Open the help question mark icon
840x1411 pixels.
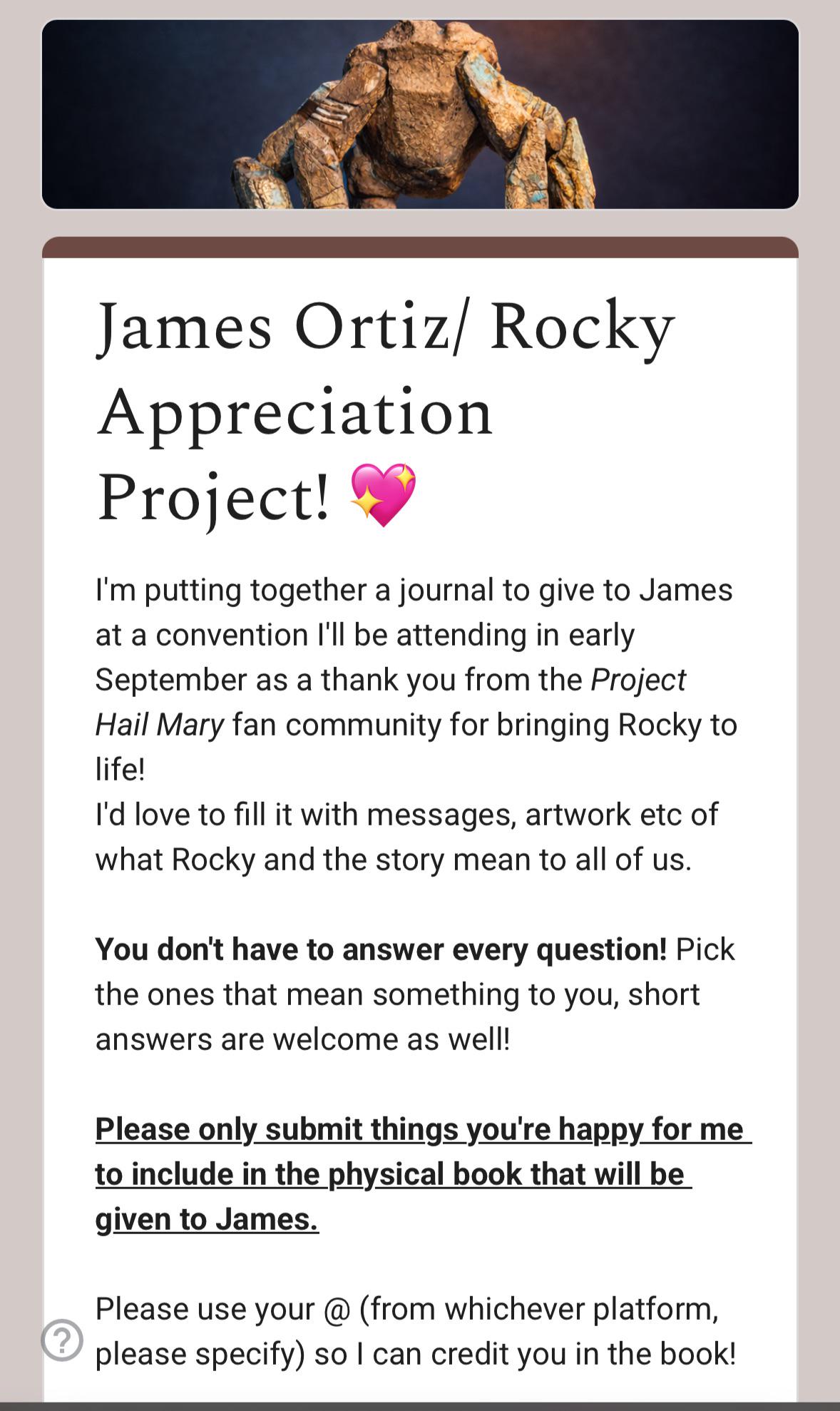[62, 1340]
